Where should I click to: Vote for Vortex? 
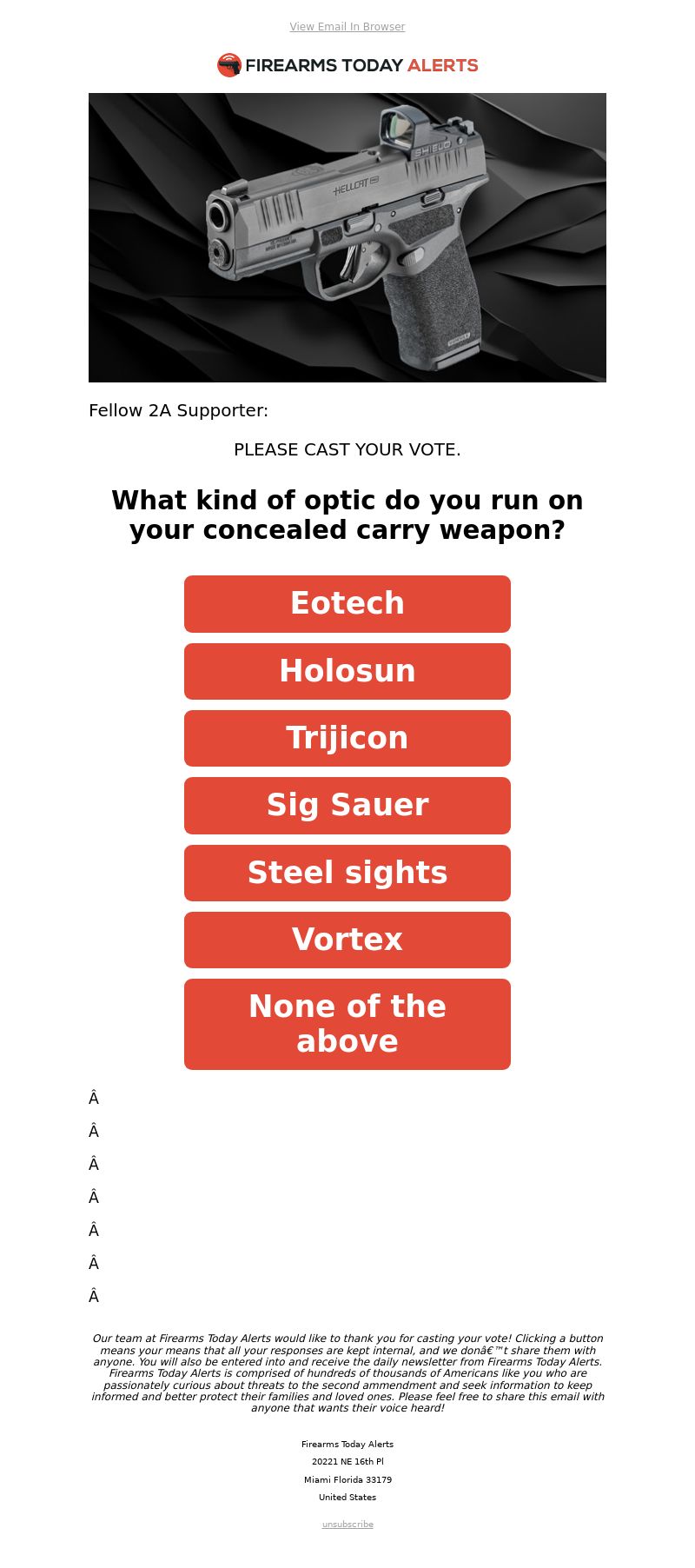click(347, 940)
